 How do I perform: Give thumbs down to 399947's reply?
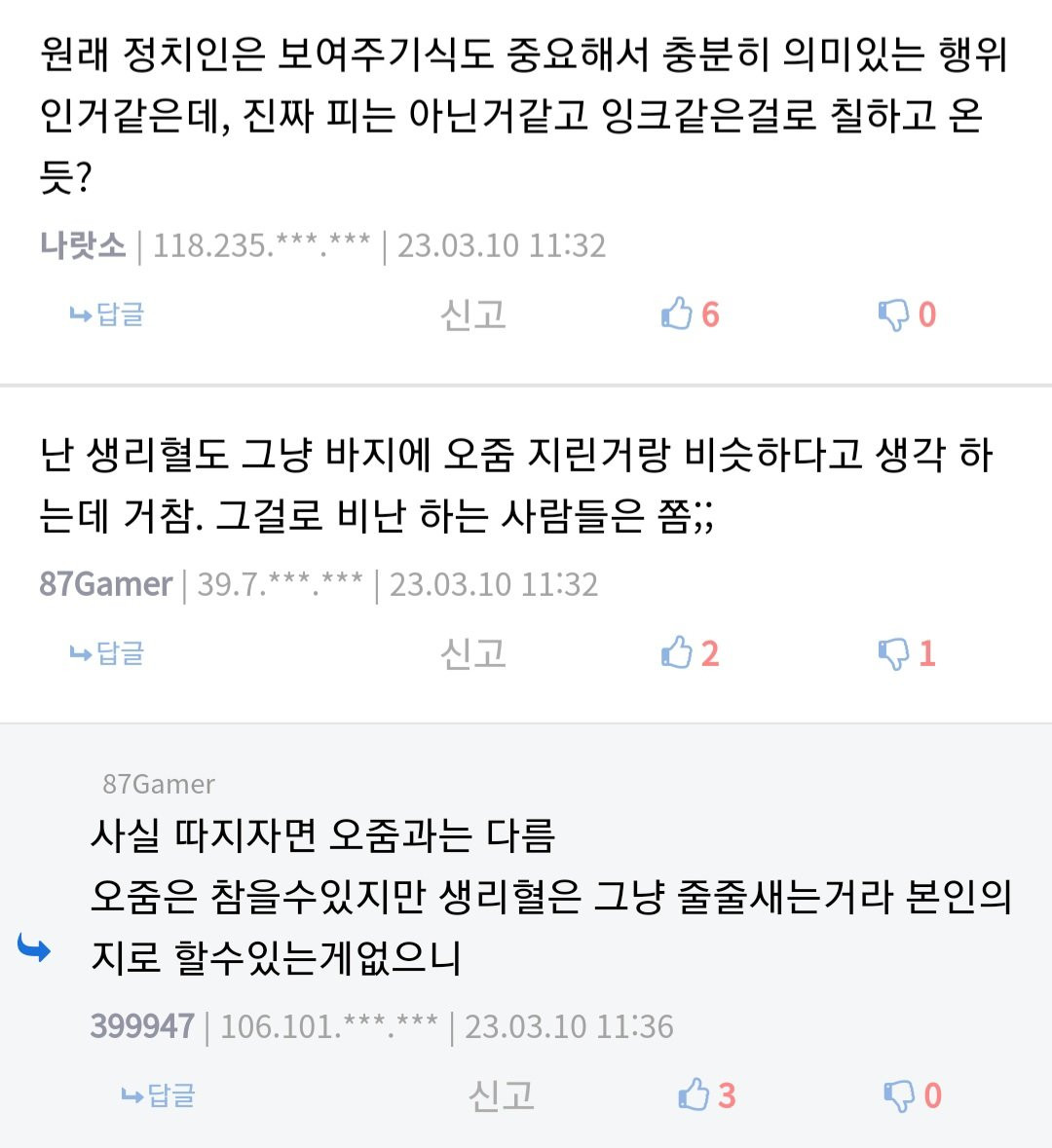912,1095
